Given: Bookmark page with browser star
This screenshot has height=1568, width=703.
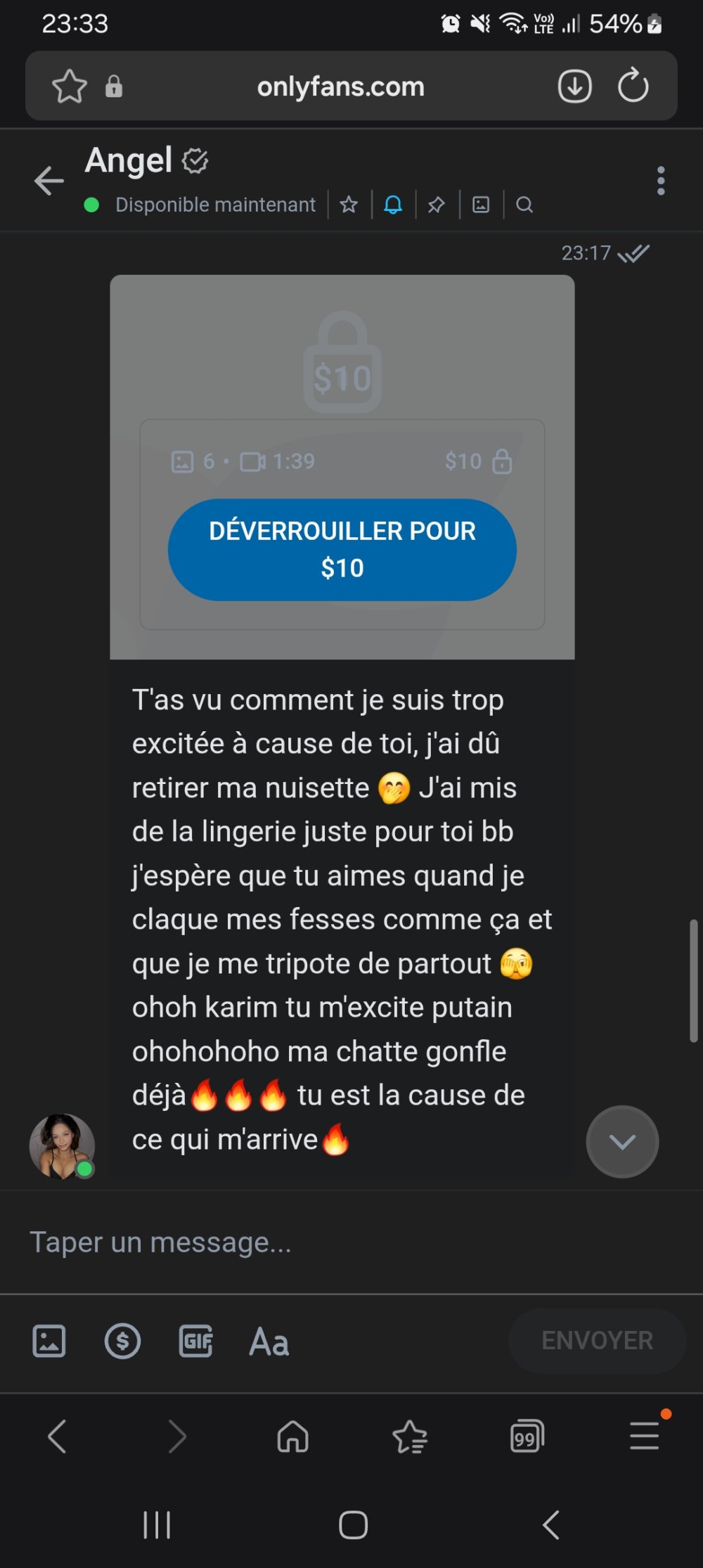Looking at the screenshot, I should click(x=69, y=86).
